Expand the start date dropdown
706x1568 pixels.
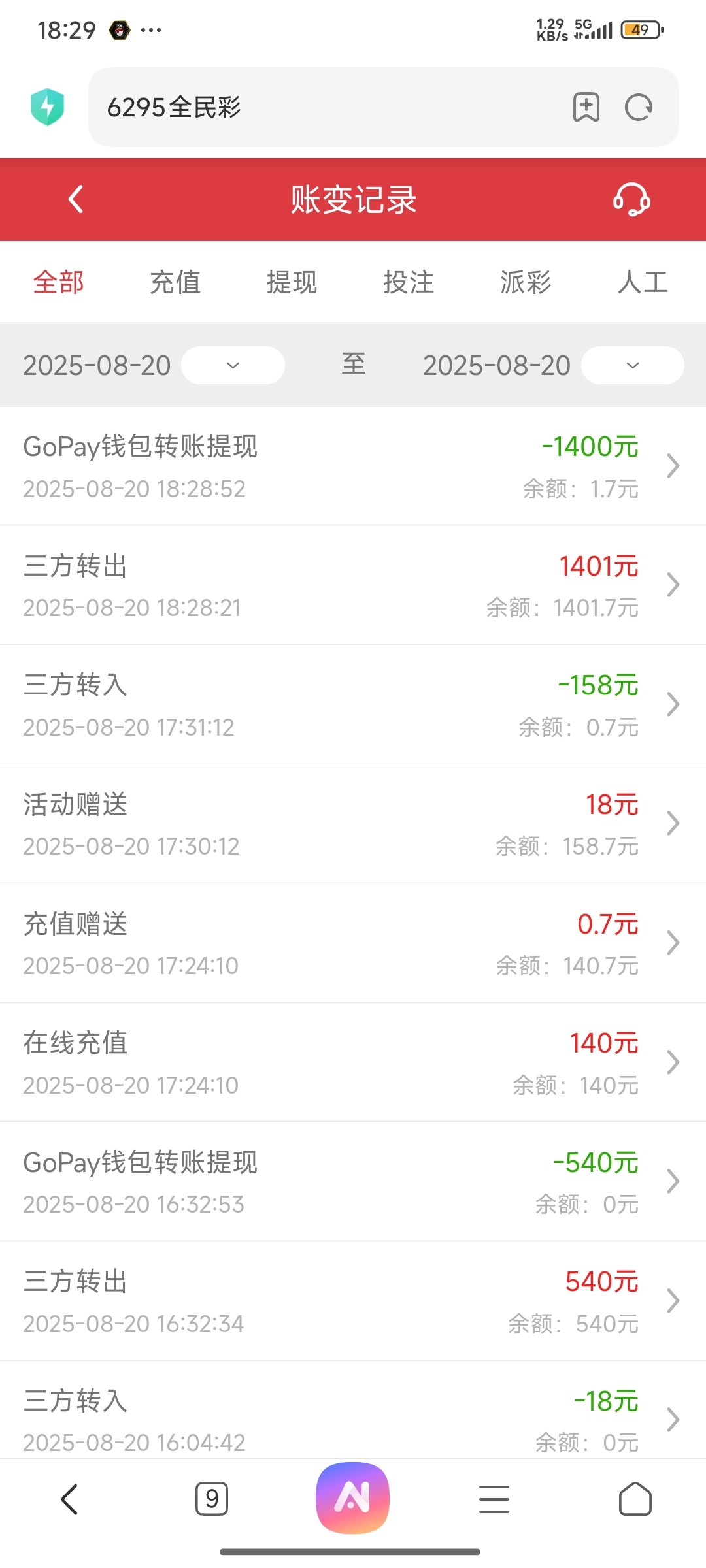(x=233, y=365)
